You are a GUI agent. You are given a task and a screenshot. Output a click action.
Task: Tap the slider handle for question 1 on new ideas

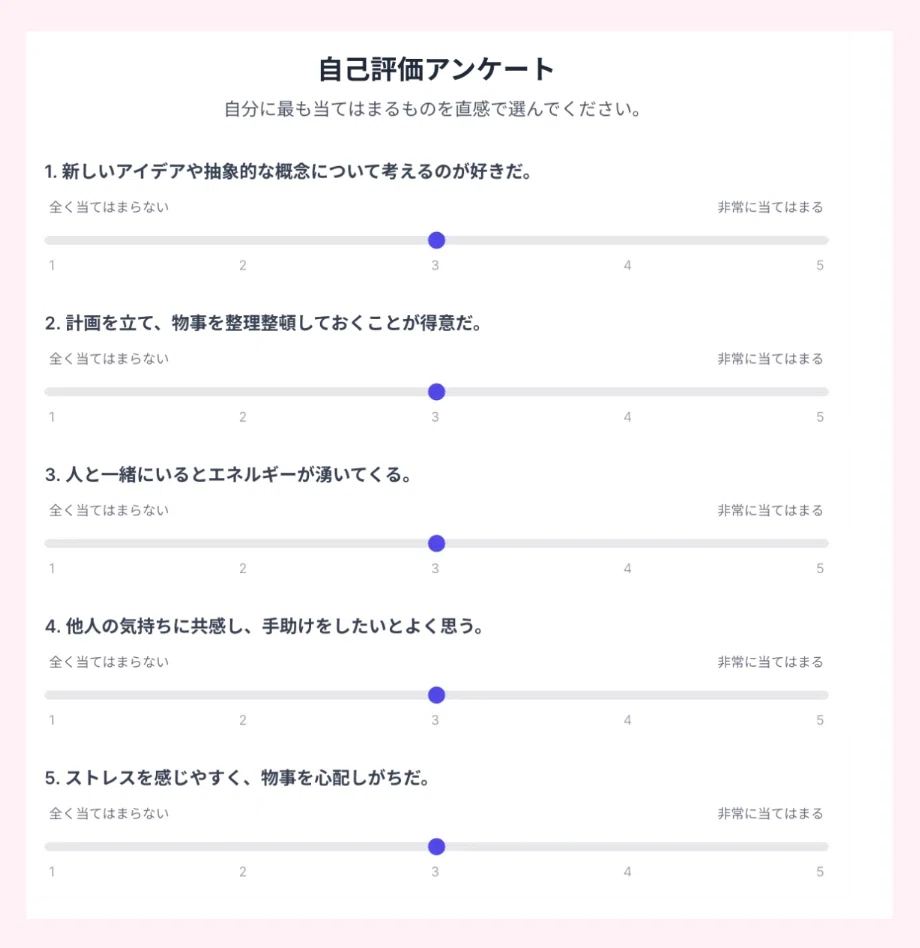(x=436, y=240)
